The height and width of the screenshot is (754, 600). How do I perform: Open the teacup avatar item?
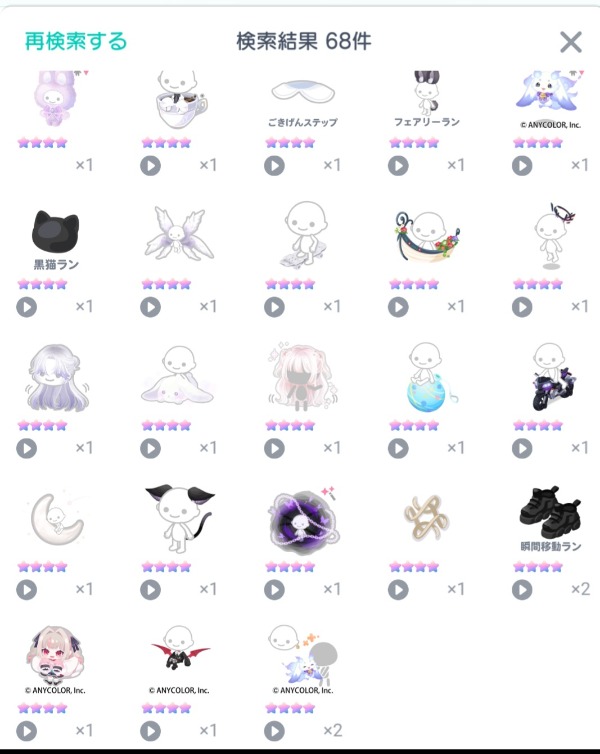point(178,98)
